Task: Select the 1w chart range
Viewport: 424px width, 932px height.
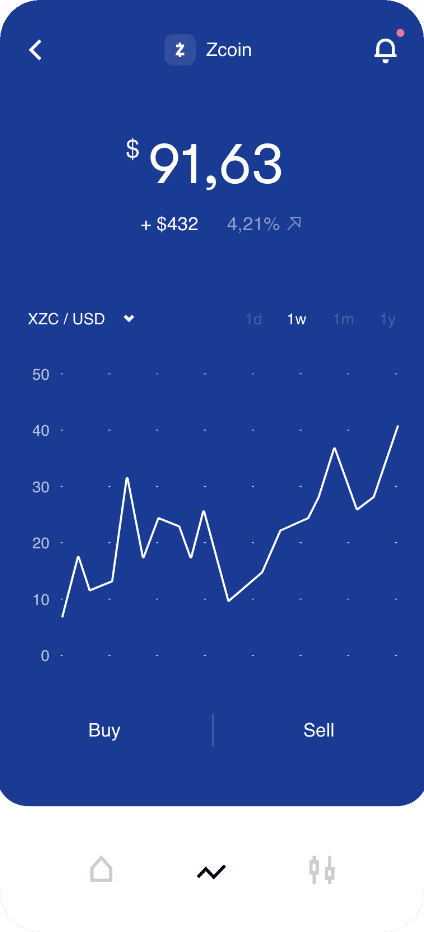Action: (297, 320)
